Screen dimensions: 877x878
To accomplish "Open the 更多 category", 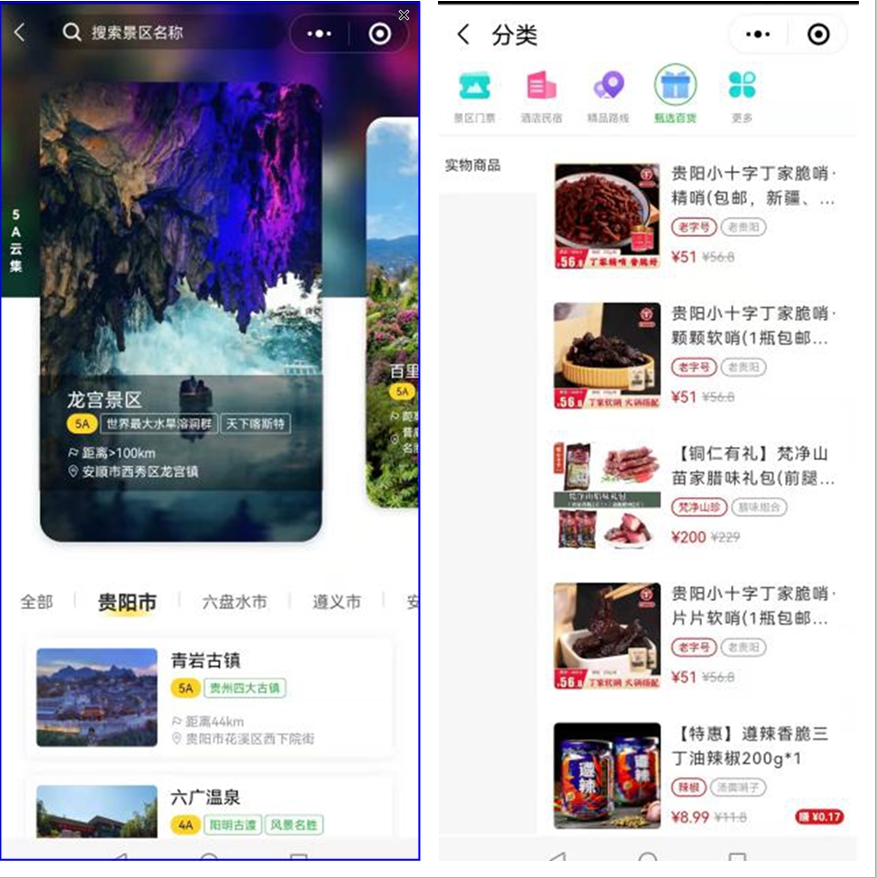I will (742, 97).
